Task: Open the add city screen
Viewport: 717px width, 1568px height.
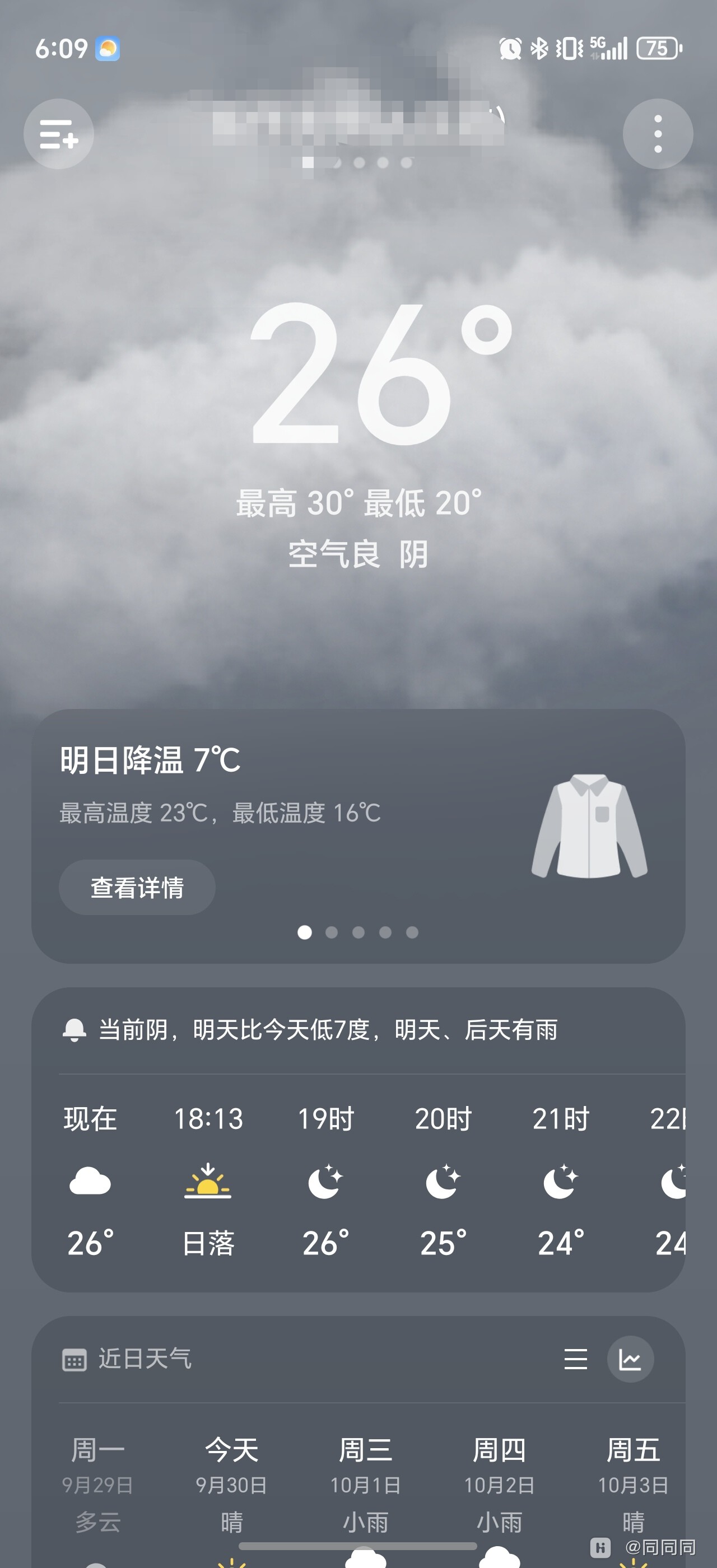Action: tap(59, 134)
